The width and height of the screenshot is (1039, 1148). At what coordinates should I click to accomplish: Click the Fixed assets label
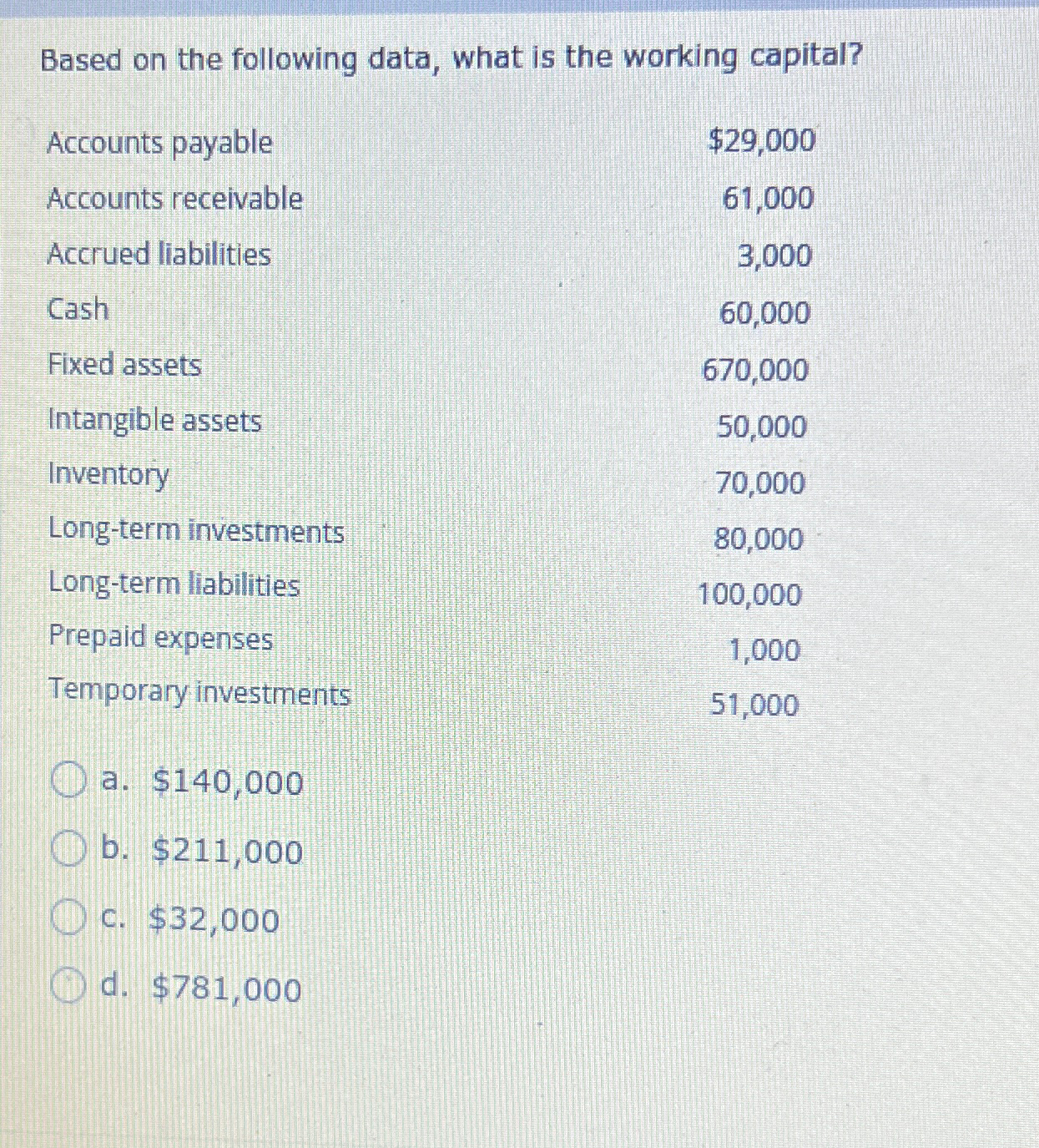tap(124, 365)
